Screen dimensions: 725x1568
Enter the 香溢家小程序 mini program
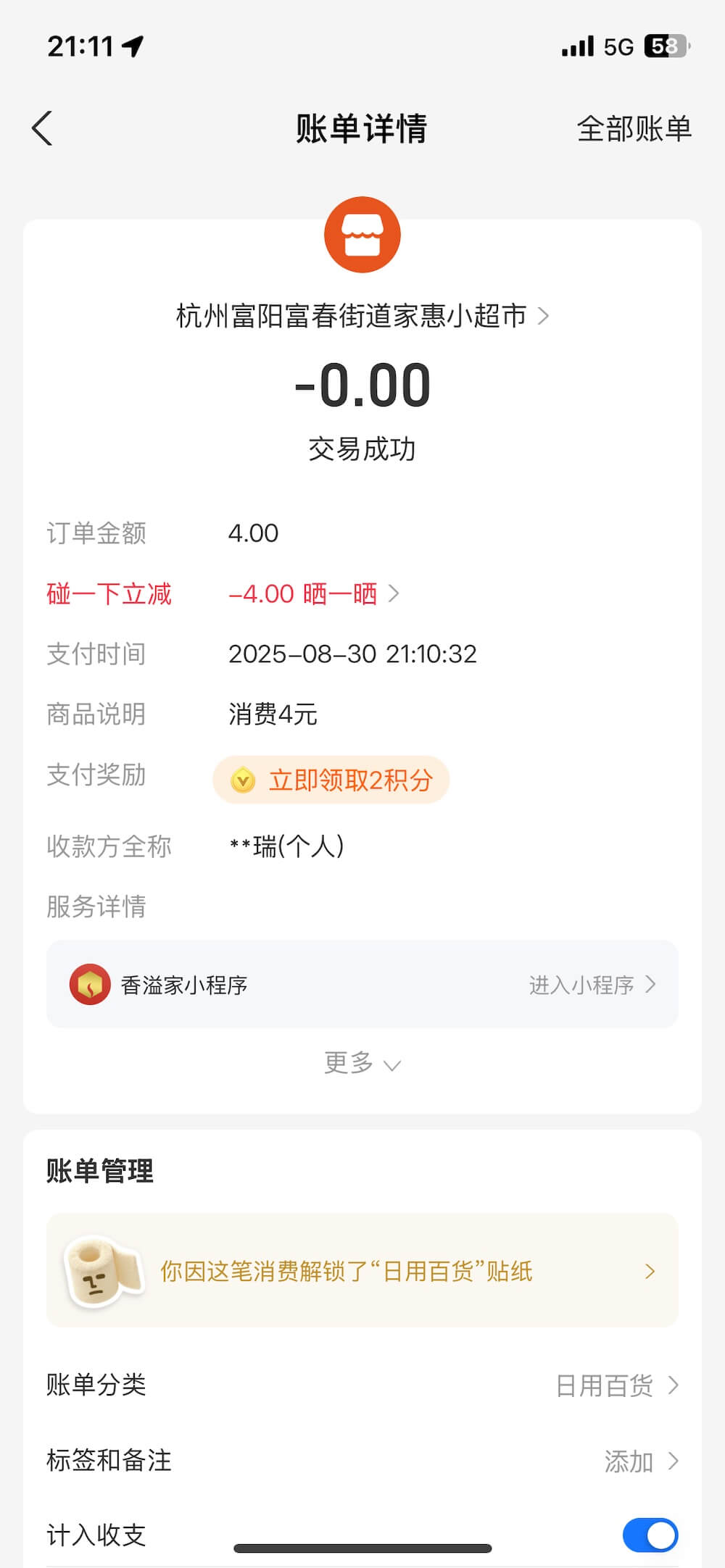coord(362,984)
